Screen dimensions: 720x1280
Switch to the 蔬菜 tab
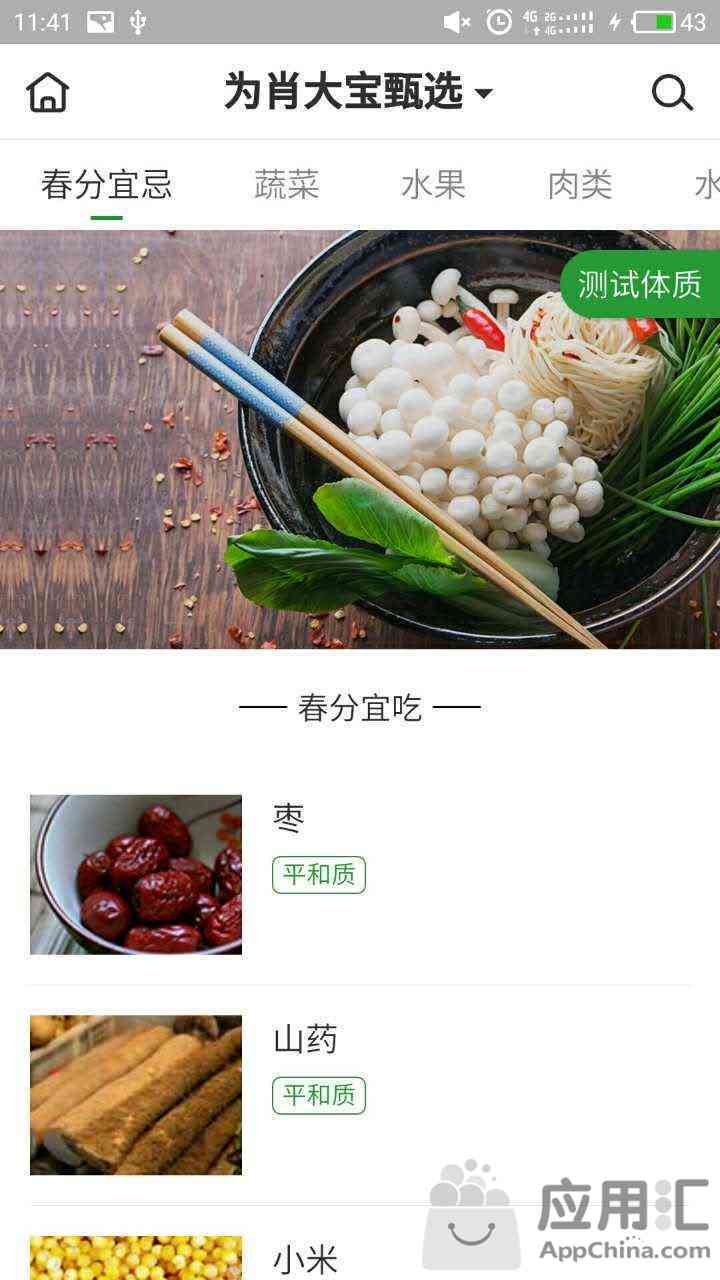click(286, 185)
